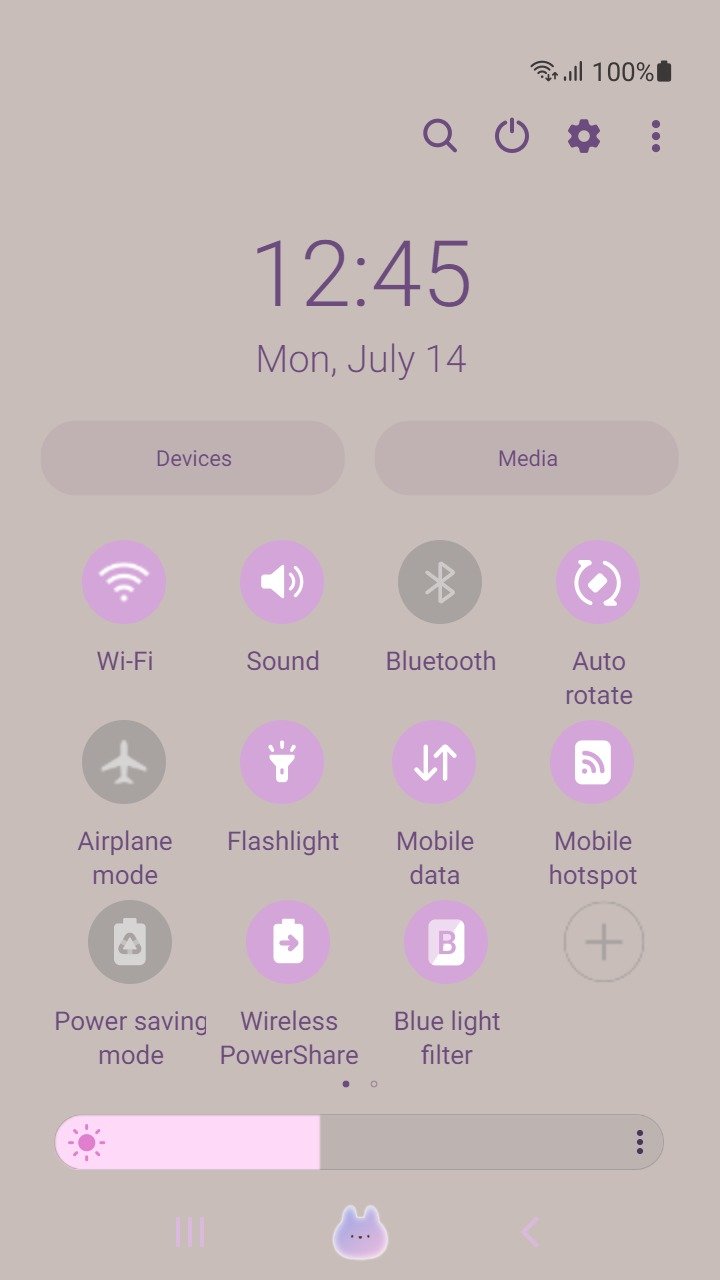This screenshot has height=1280, width=720.
Task: Open the Media panel
Action: [x=527, y=458]
